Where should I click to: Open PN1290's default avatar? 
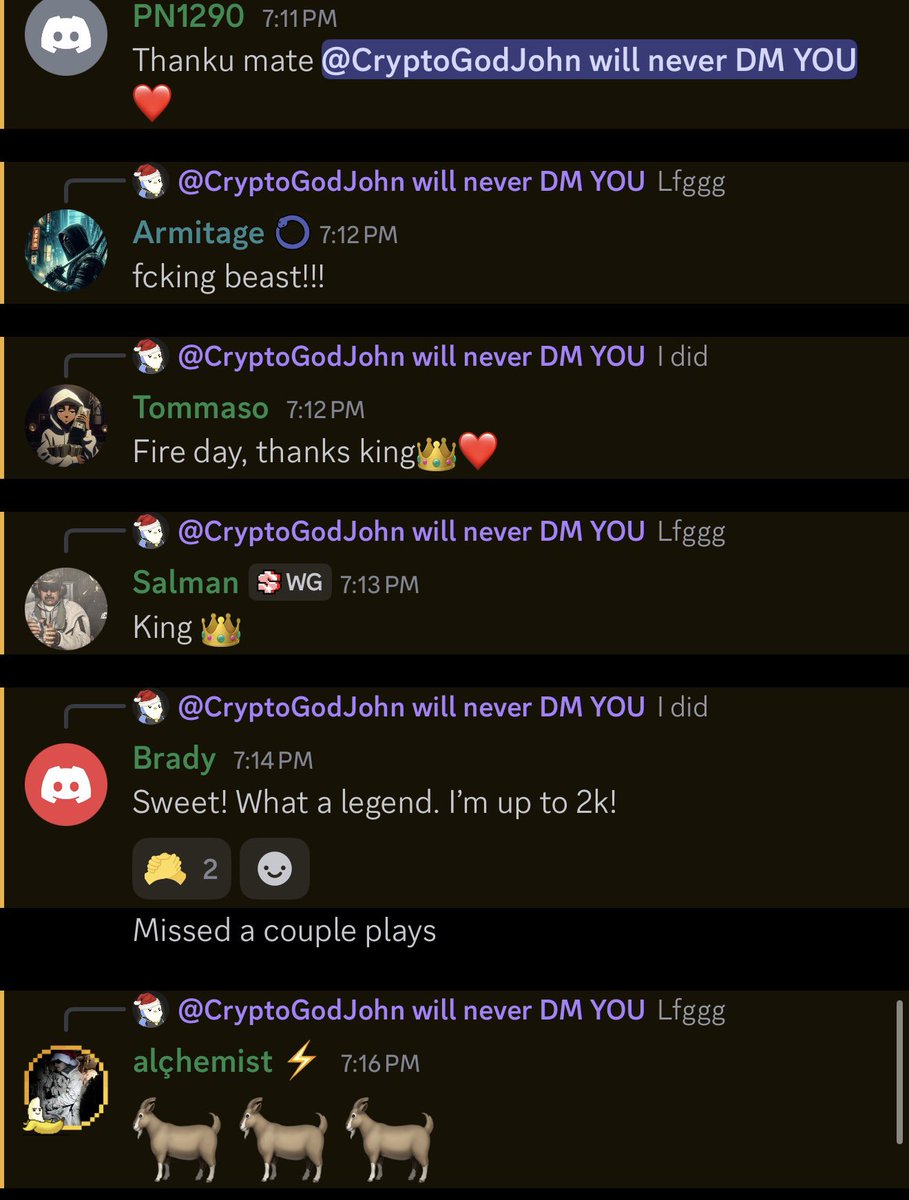66,37
